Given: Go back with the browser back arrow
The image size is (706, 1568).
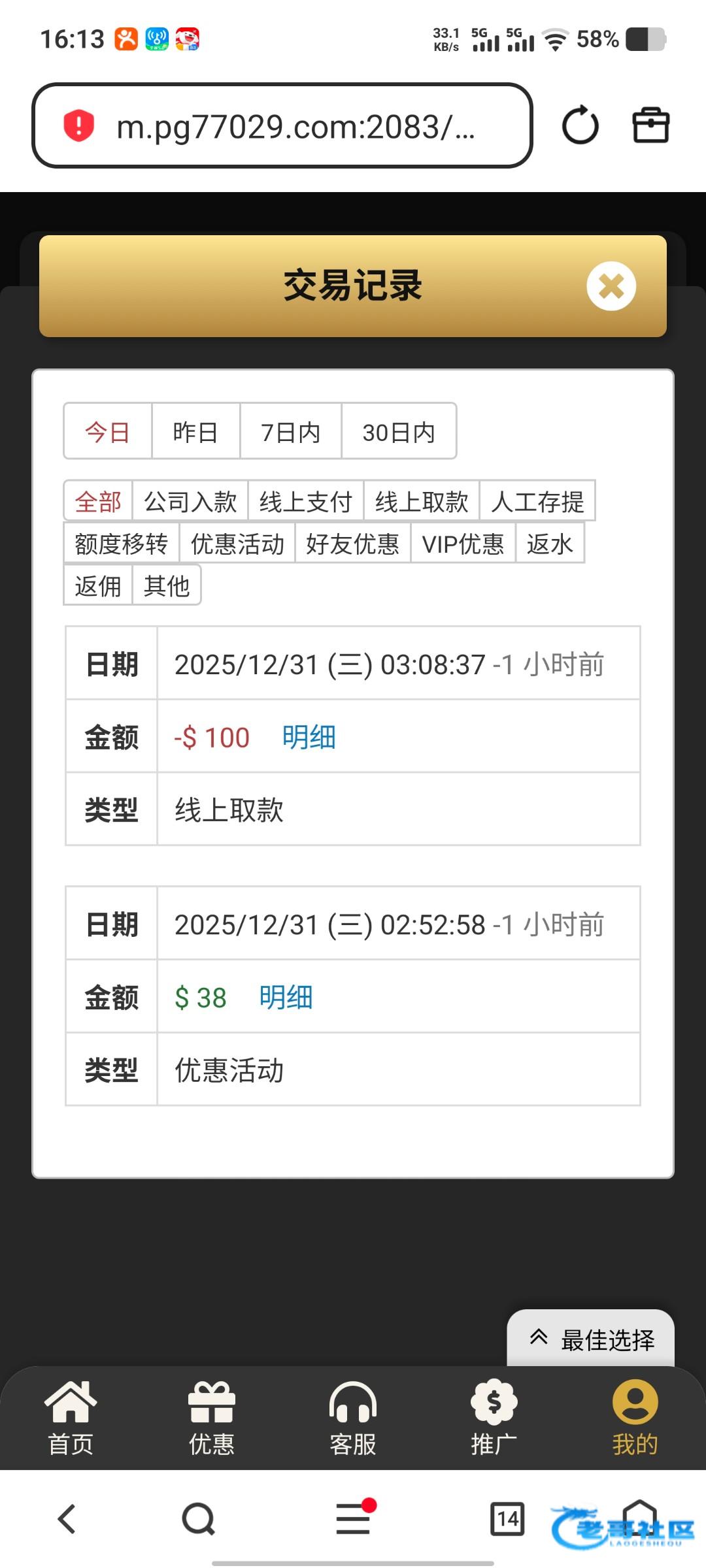Looking at the screenshot, I should (67, 1518).
